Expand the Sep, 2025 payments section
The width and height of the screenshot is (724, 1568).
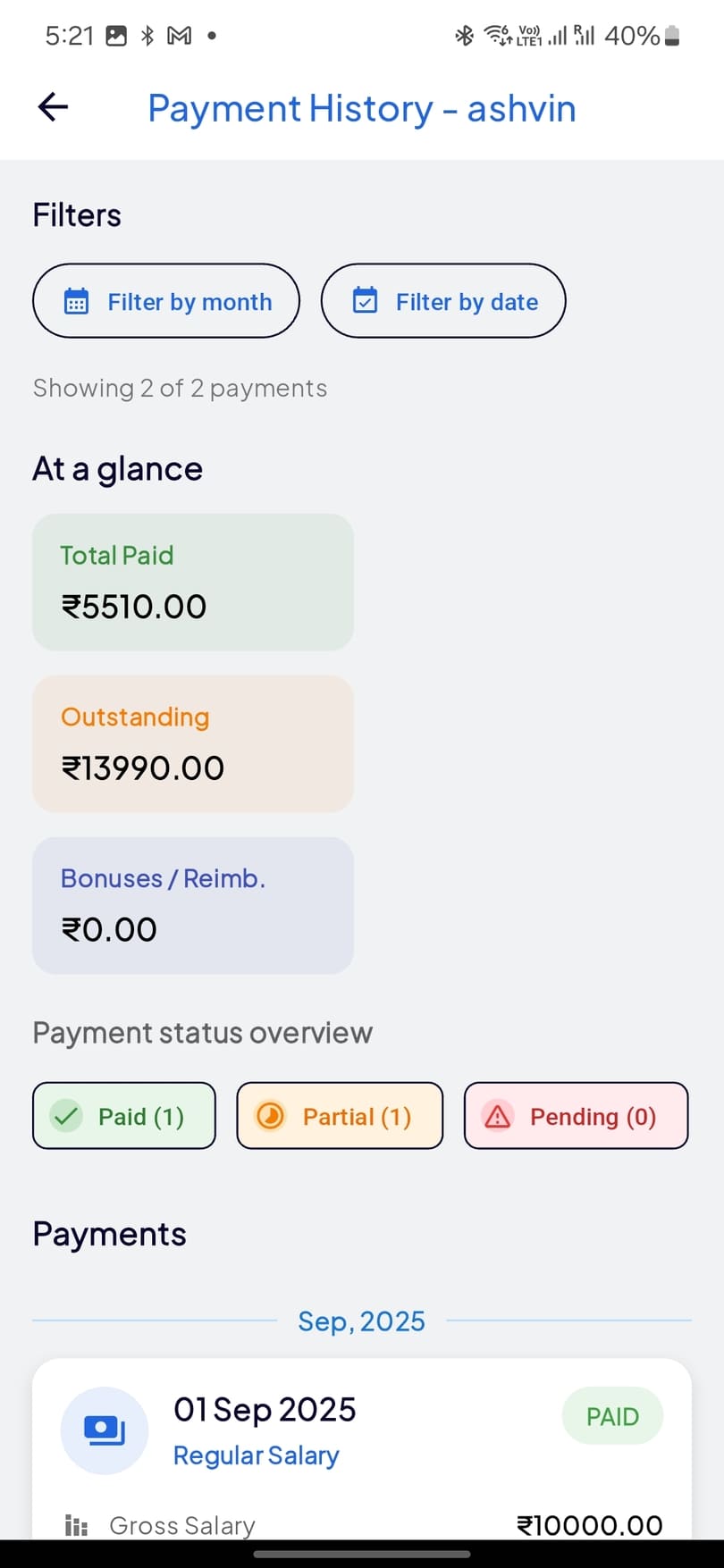361,1321
